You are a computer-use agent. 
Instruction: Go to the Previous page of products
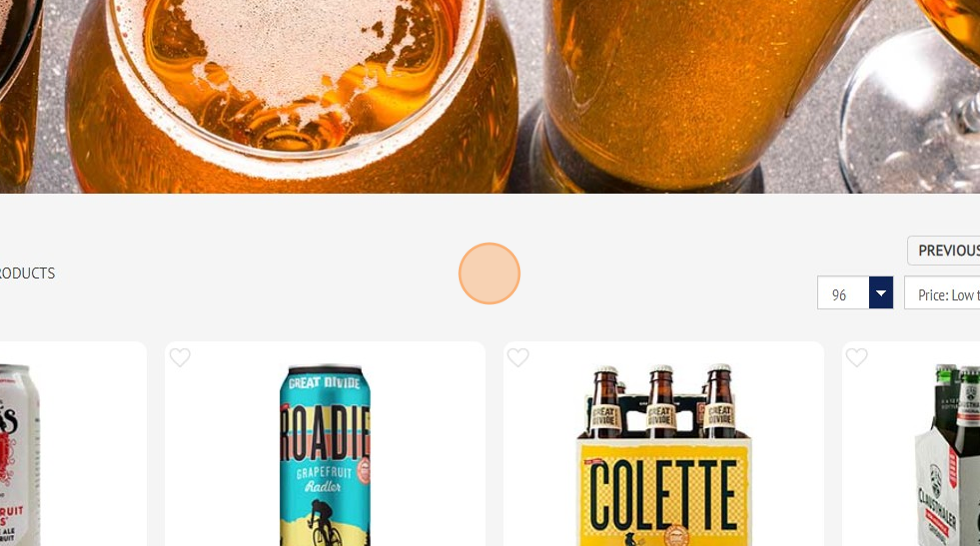(x=945, y=250)
